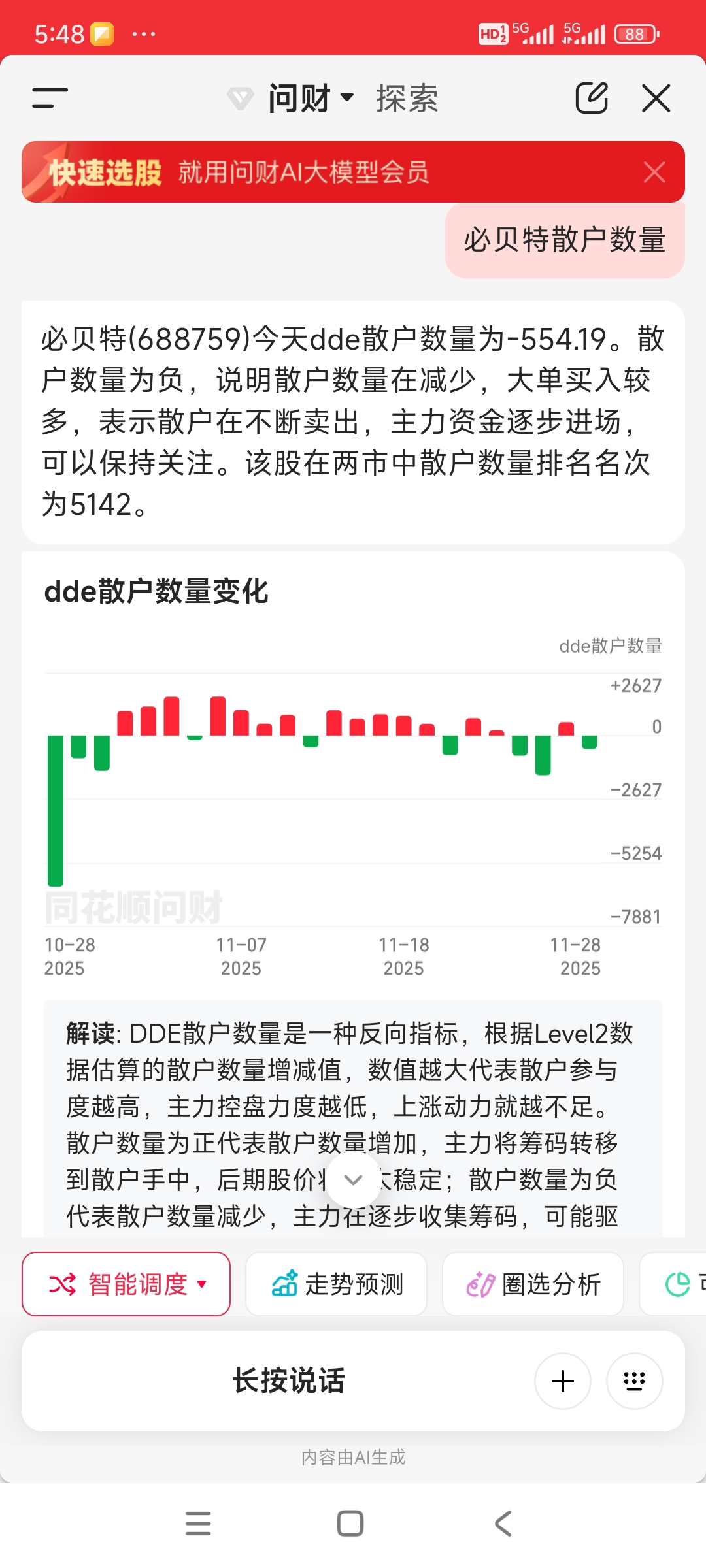Image resolution: width=706 pixels, height=1568 pixels.
Task: Select the 走势预测 chip
Action: coord(336,1284)
